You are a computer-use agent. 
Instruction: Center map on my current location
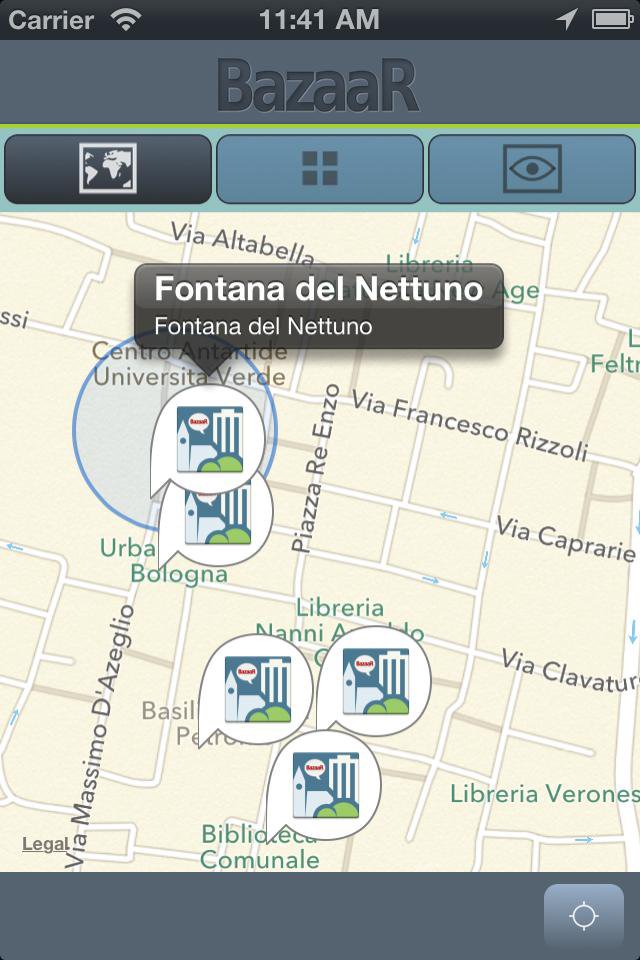tap(583, 916)
